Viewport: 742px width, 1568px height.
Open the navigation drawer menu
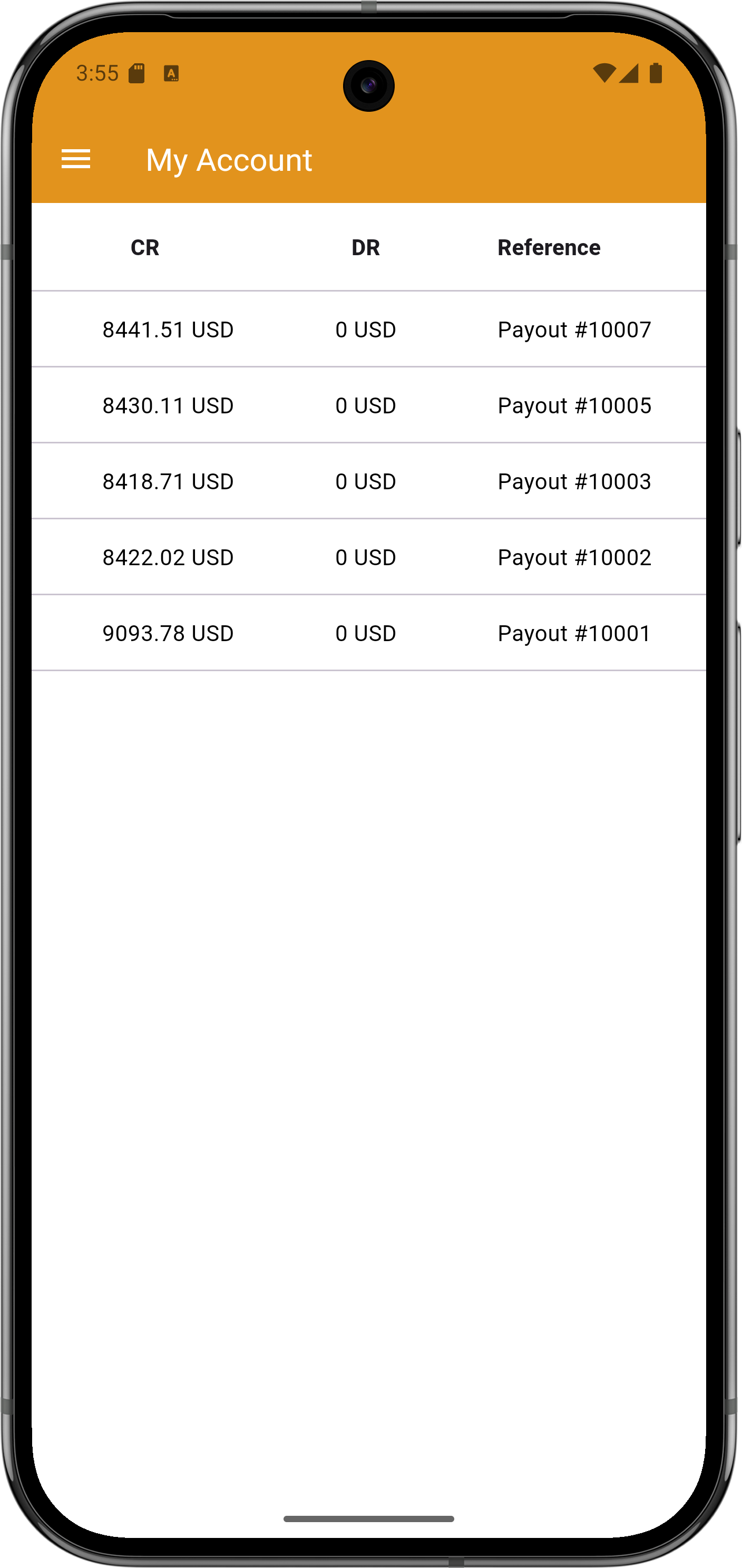(76, 159)
